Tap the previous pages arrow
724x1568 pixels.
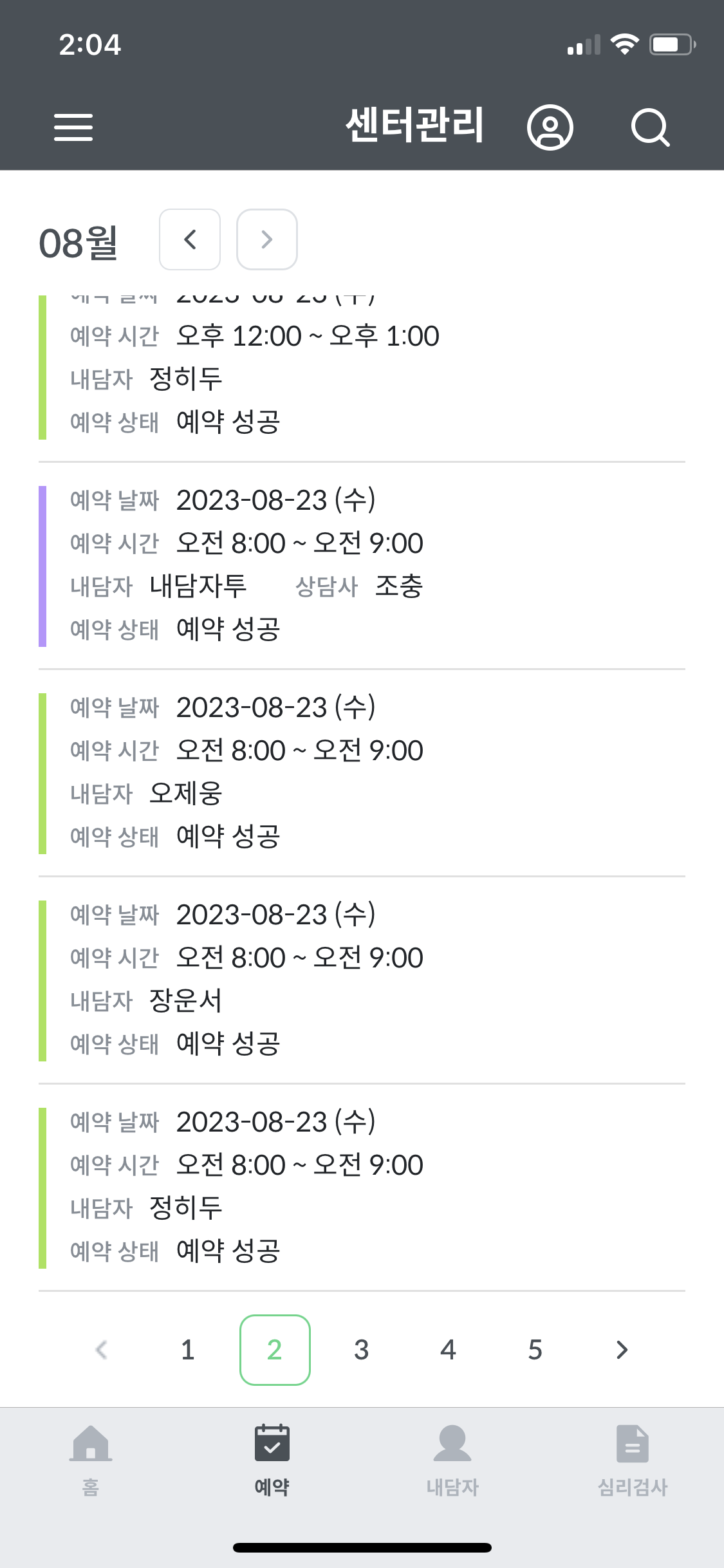point(101,1350)
